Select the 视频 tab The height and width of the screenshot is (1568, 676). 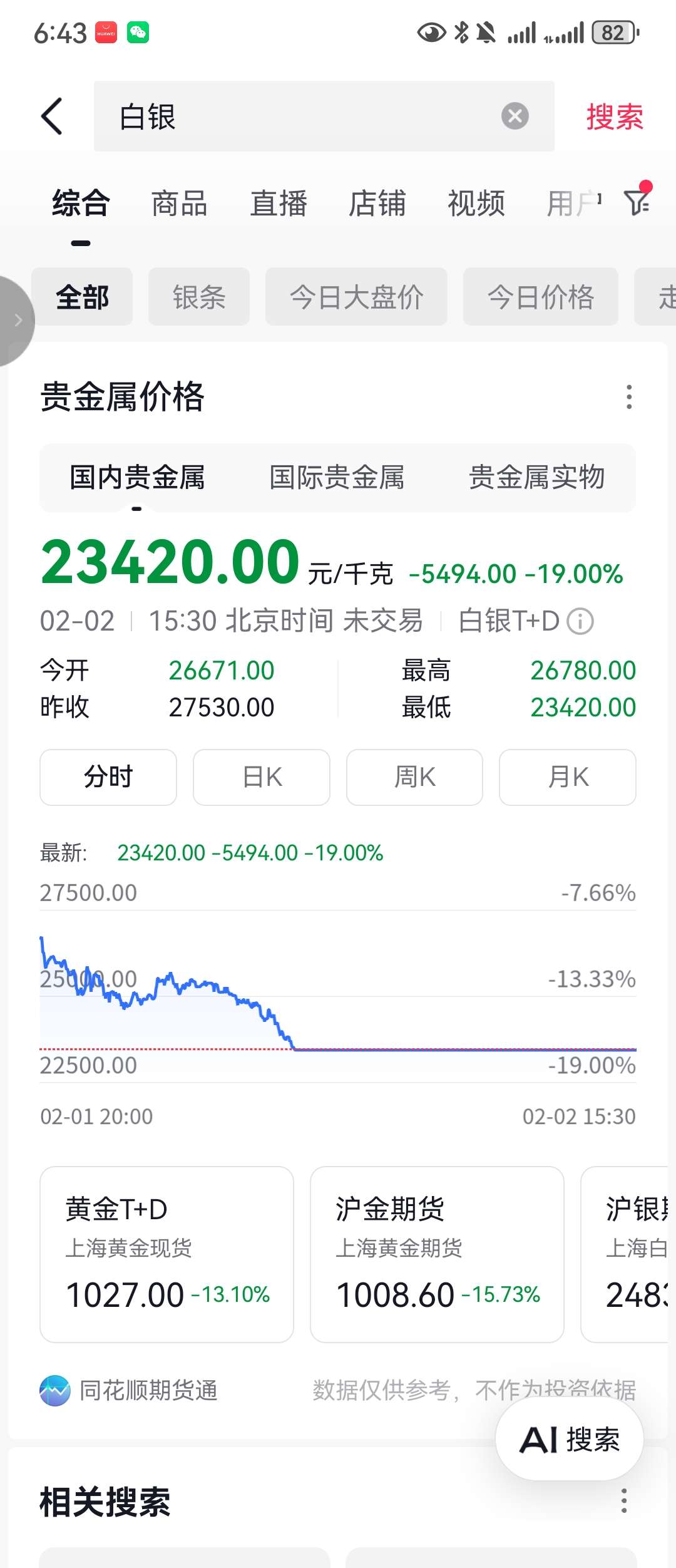[x=476, y=204]
